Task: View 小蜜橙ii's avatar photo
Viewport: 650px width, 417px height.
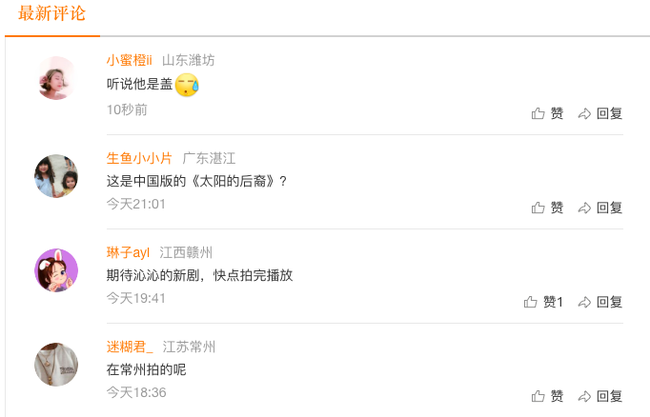Action: pos(56,77)
